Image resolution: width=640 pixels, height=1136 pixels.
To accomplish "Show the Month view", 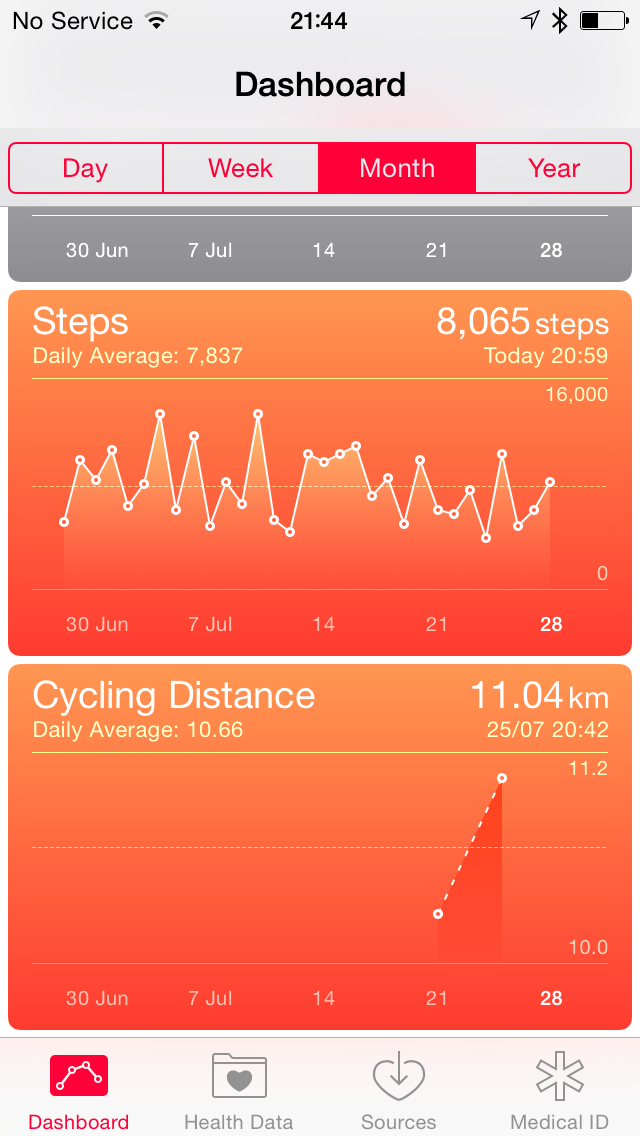I will point(397,168).
